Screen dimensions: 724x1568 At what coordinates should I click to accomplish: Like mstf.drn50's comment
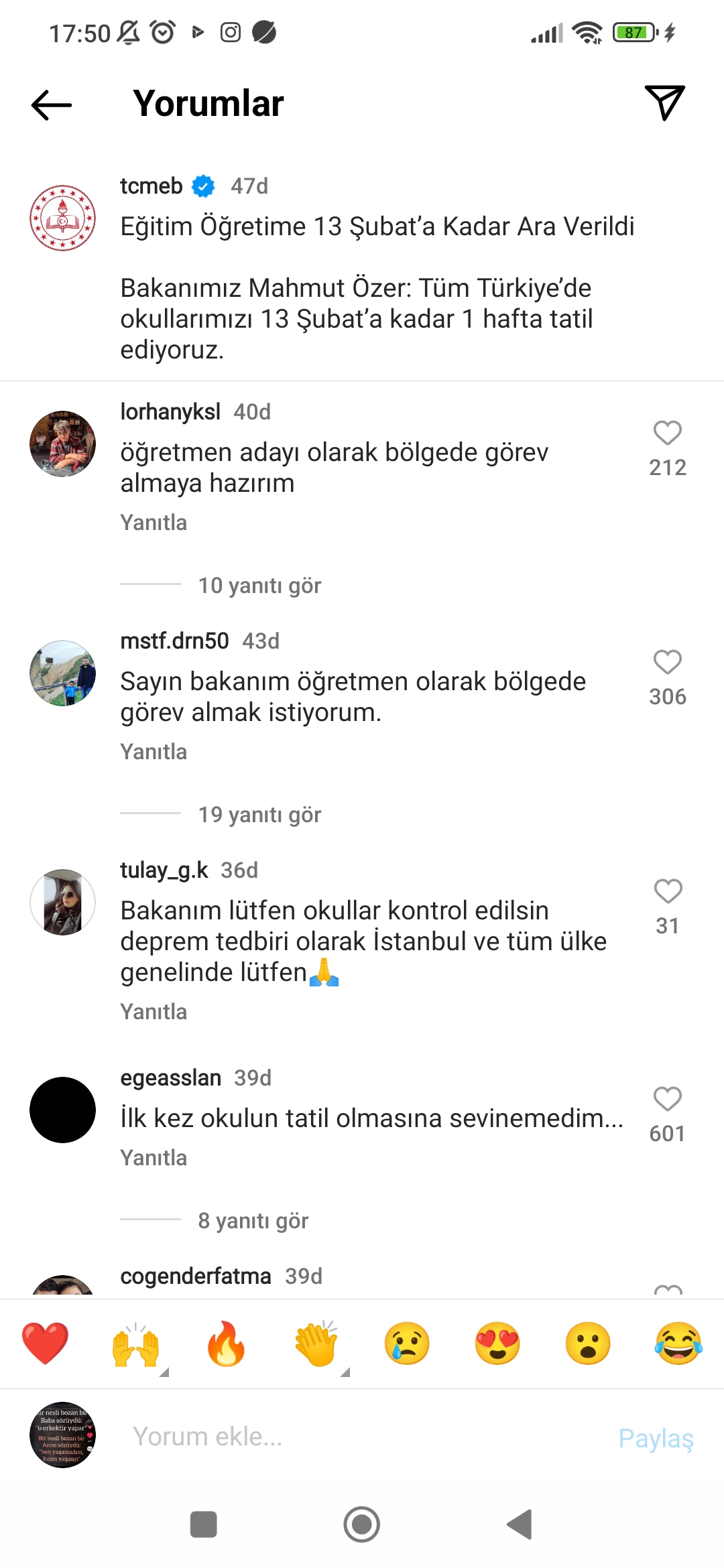[667, 663]
